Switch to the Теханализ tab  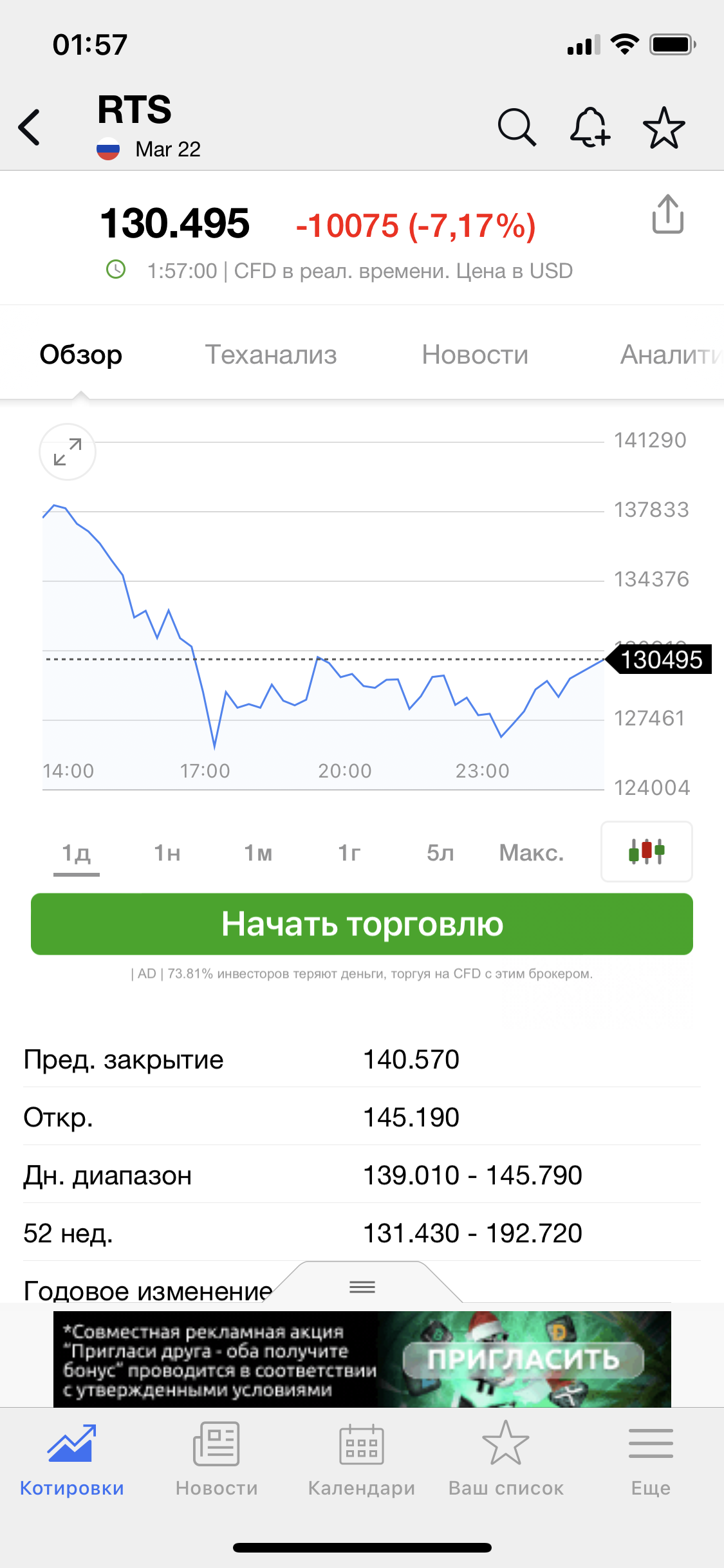(x=271, y=355)
